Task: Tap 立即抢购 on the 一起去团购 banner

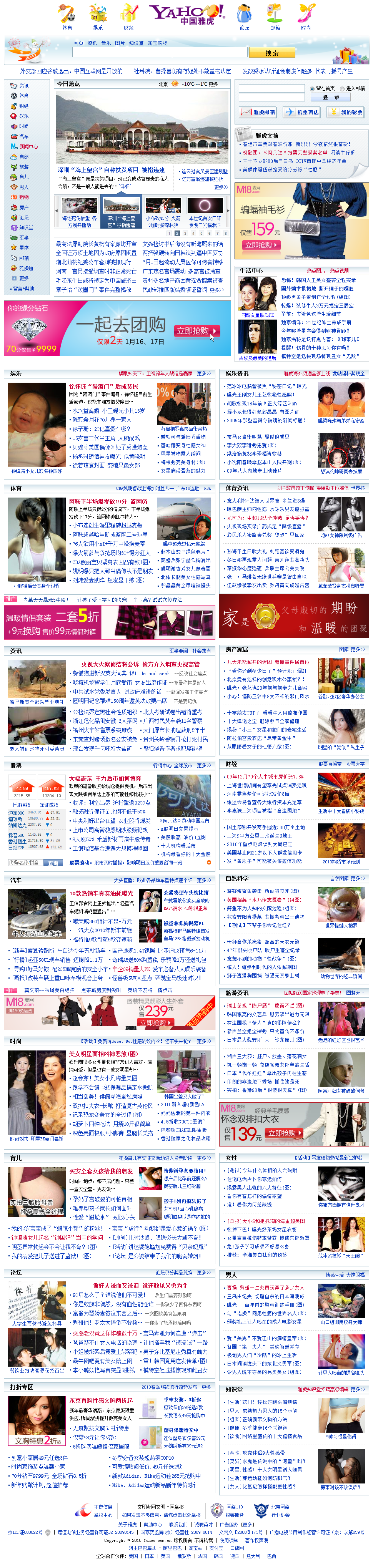Action: (196, 330)
